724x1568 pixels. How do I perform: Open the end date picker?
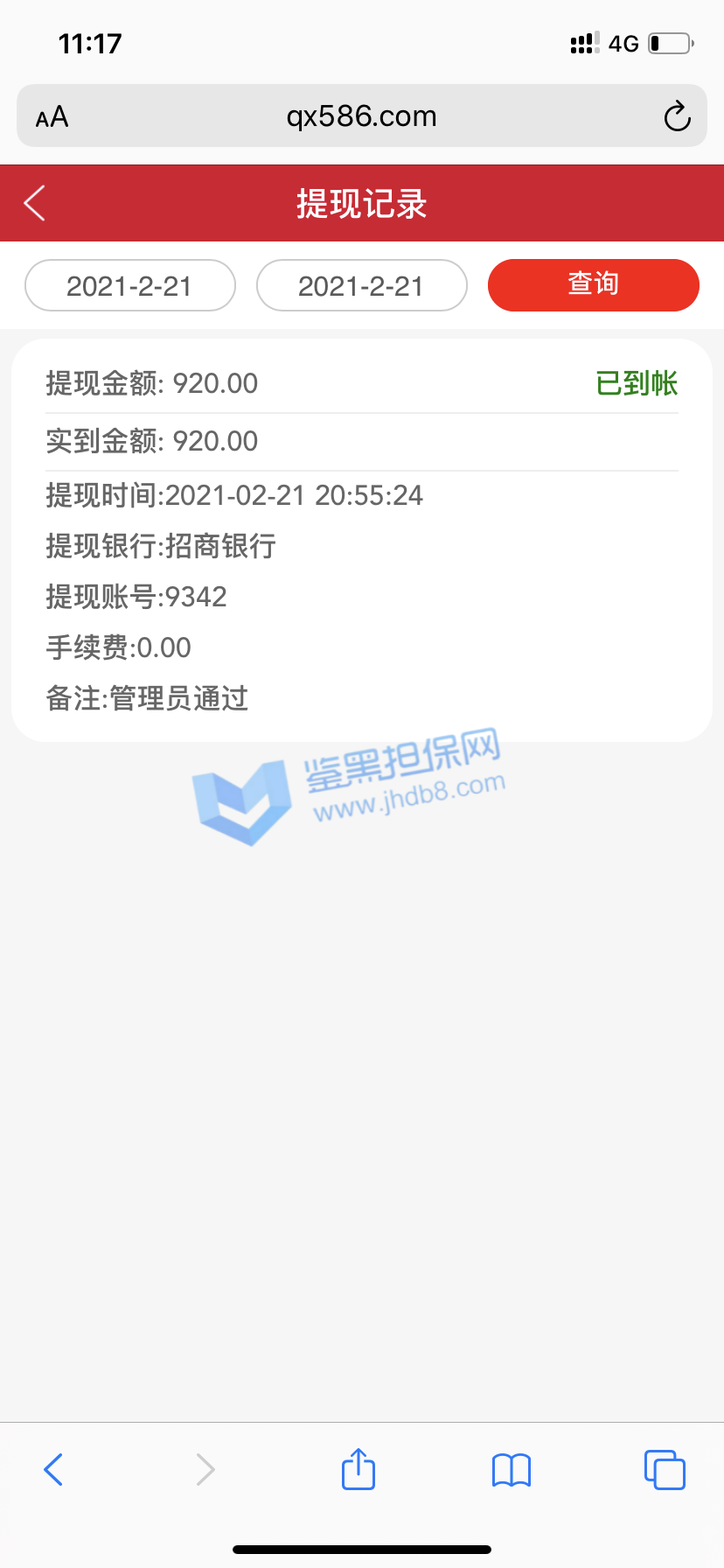[x=361, y=285]
